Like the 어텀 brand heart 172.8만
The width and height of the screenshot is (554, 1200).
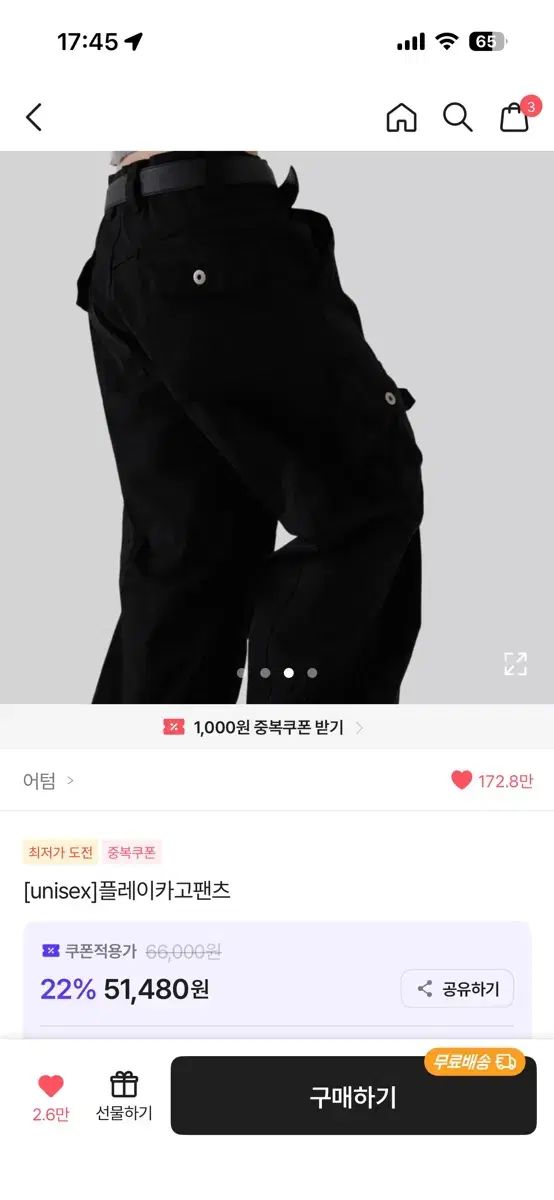492,781
